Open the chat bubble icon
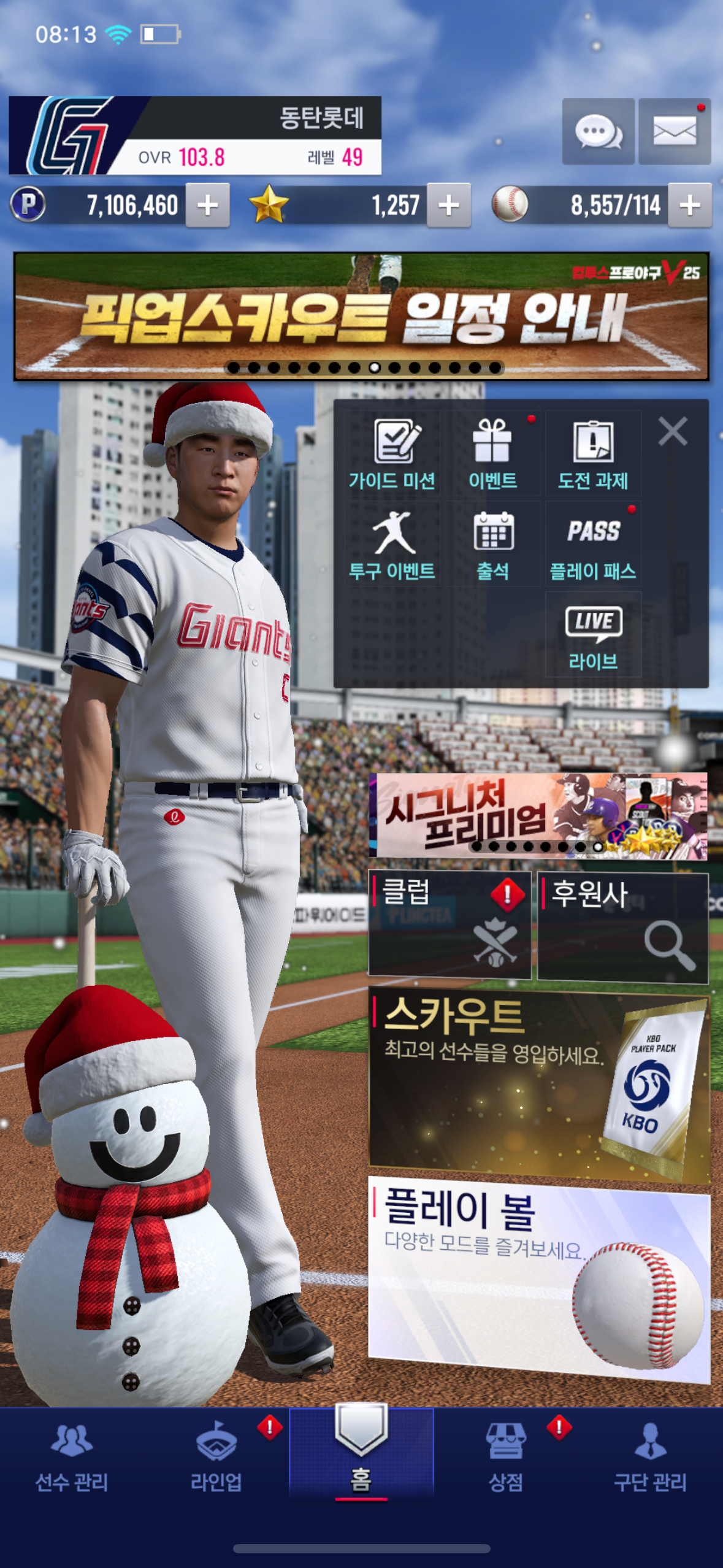Viewport: 723px width, 1568px height. (x=598, y=131)
